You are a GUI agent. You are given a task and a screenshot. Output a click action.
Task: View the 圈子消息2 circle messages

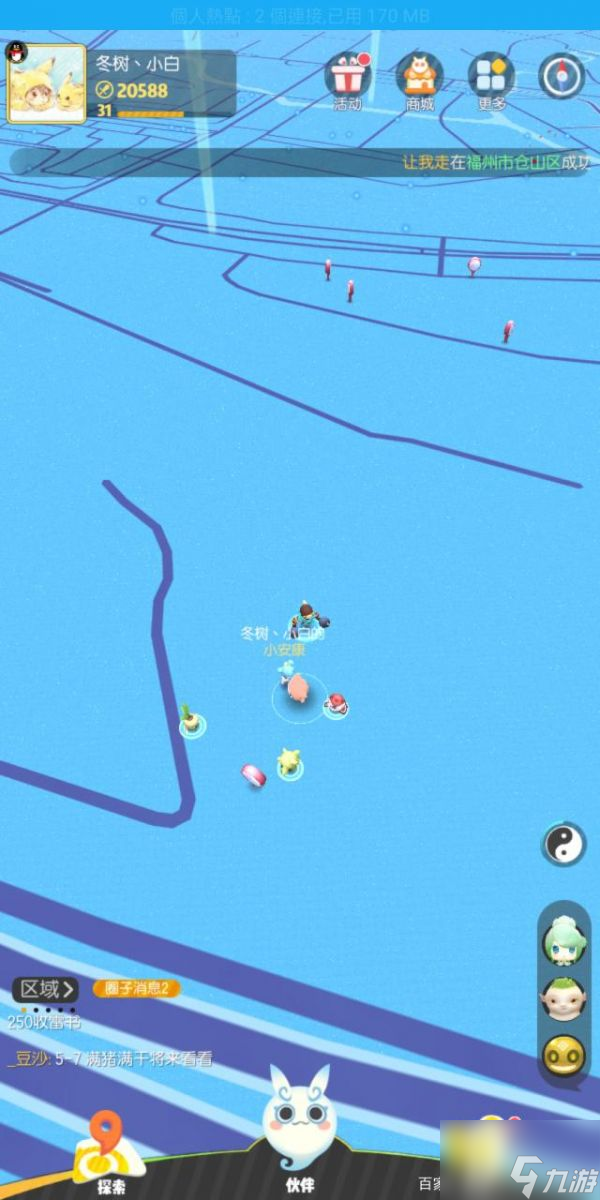(x=136, y=989)
